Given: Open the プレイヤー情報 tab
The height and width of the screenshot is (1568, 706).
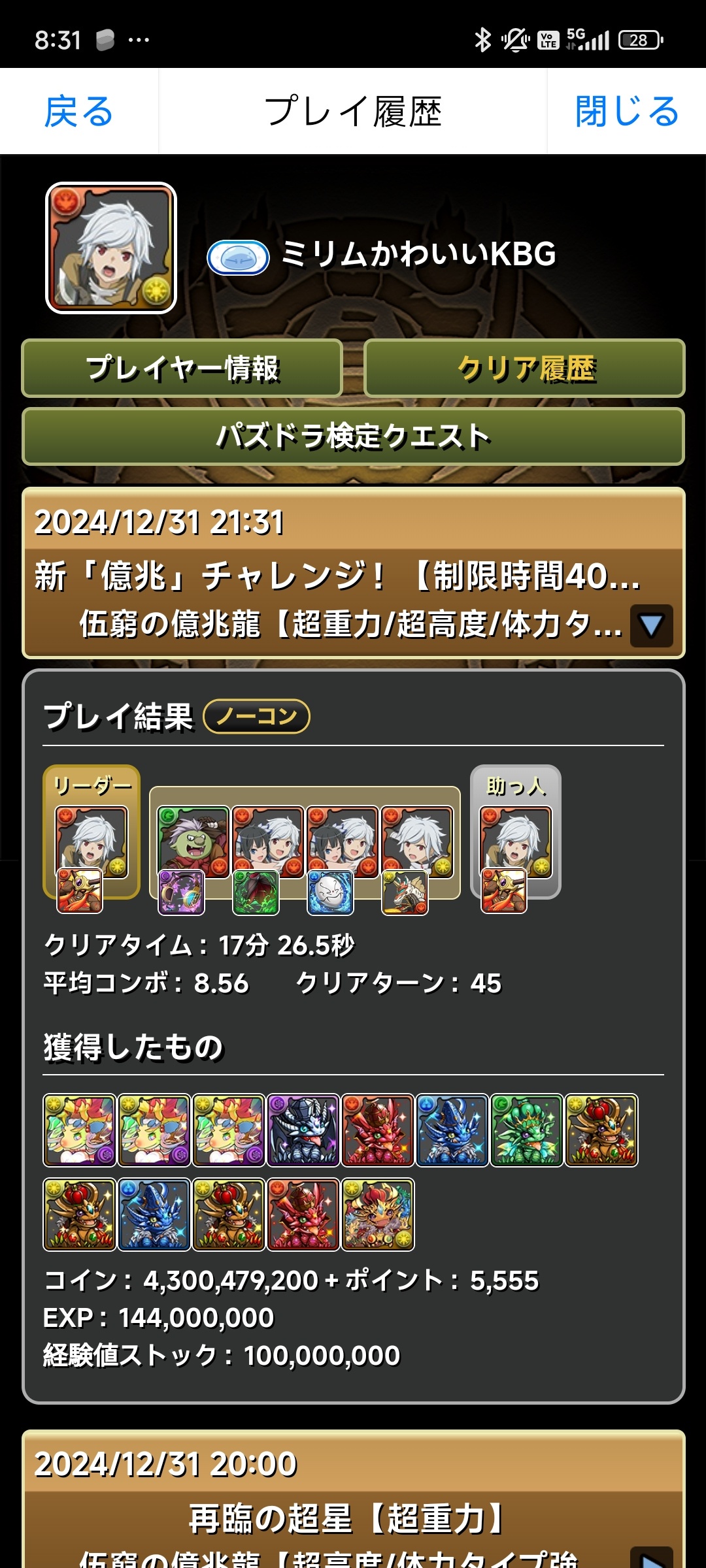Looking at the screenshot, I should [x=182, y=368].
